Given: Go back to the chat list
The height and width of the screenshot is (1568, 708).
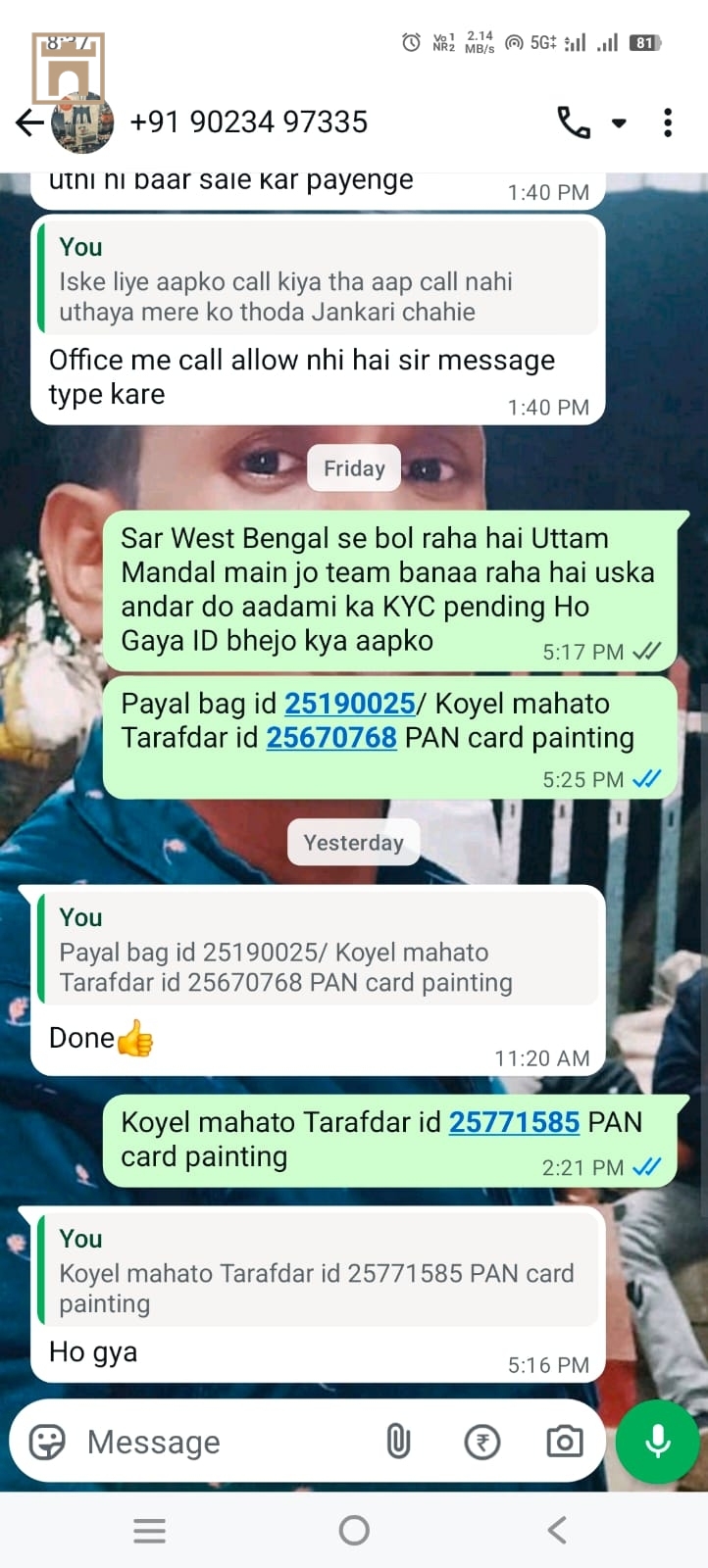Looking at the screenshot, I should point(29,122).
